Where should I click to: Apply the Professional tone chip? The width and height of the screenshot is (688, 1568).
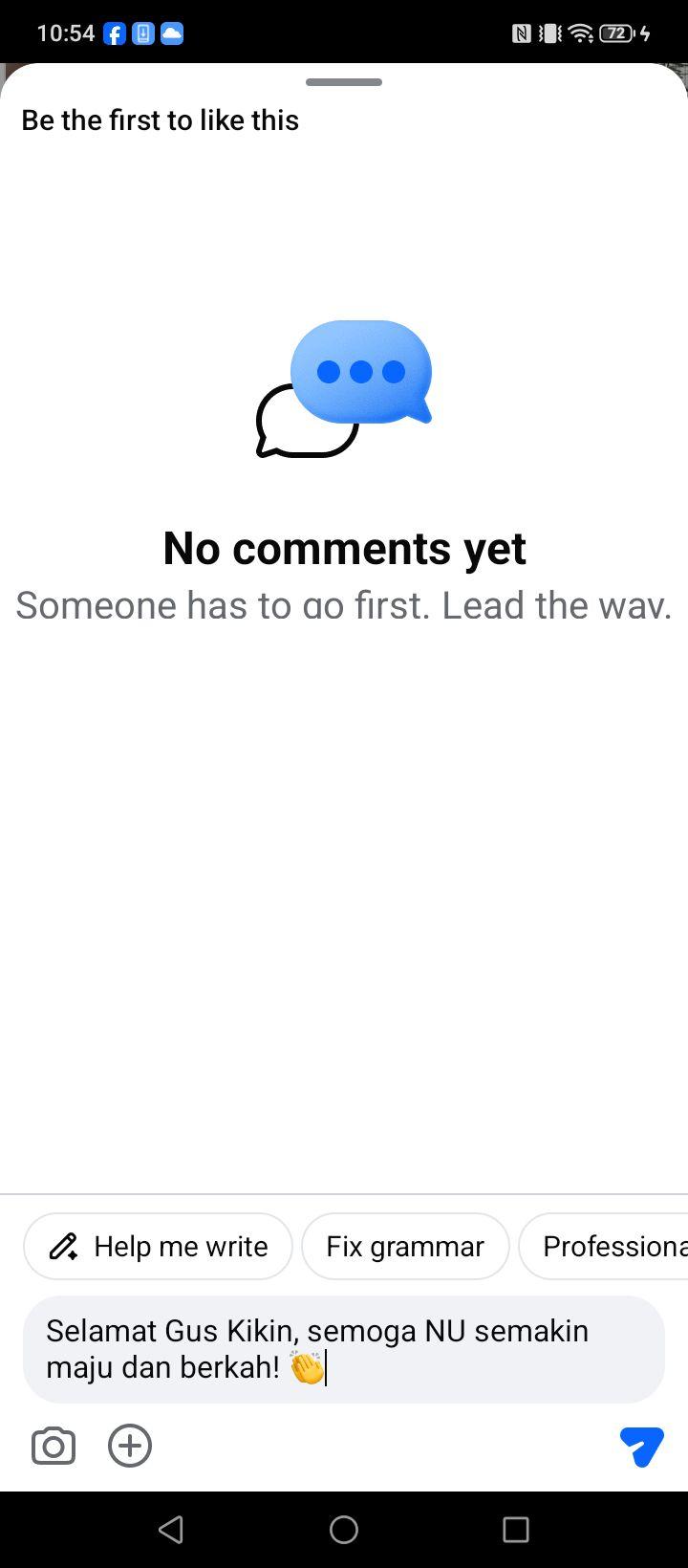[604, 1247]
